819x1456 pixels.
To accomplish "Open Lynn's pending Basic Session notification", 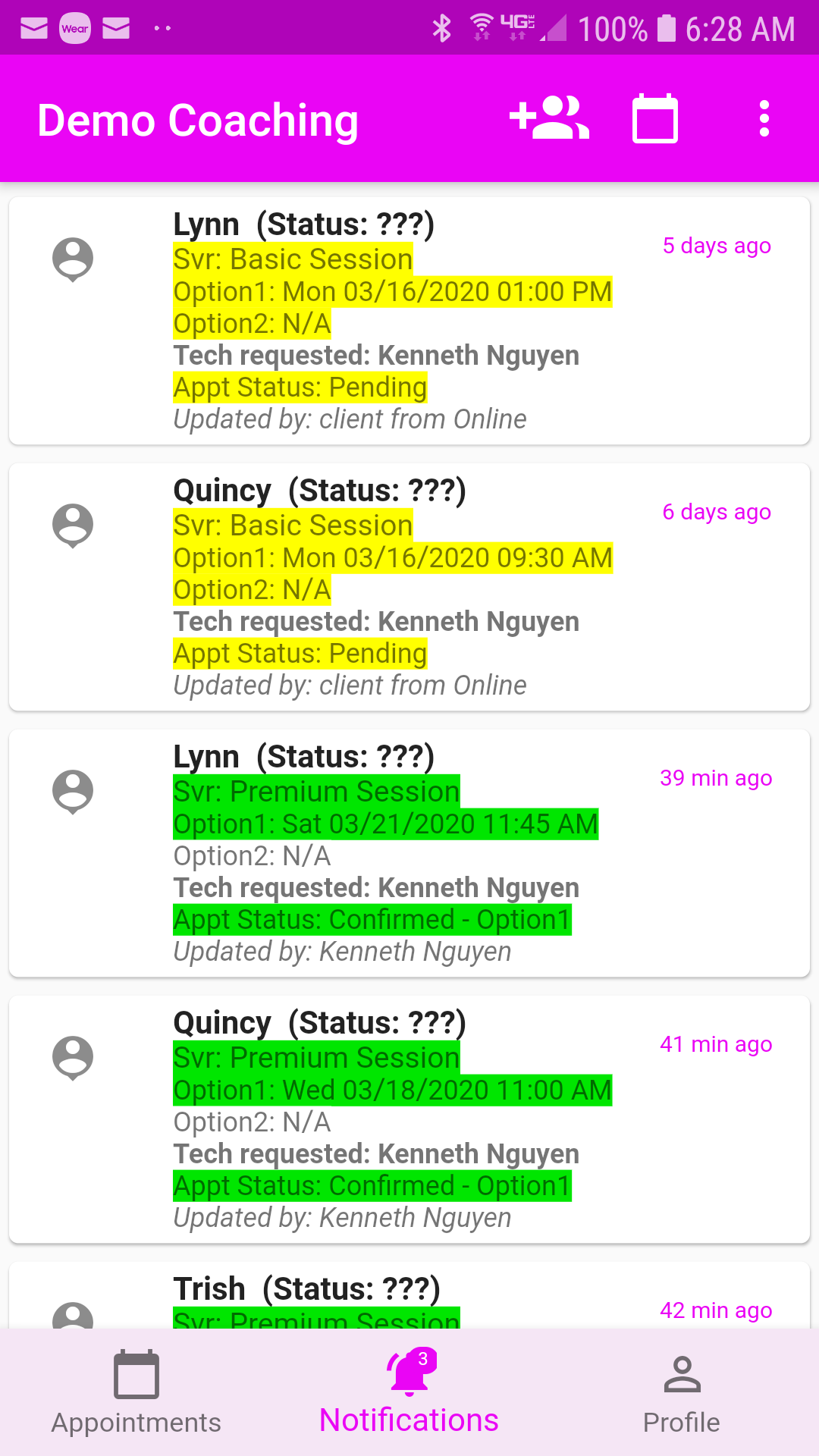I will [409, 321].
